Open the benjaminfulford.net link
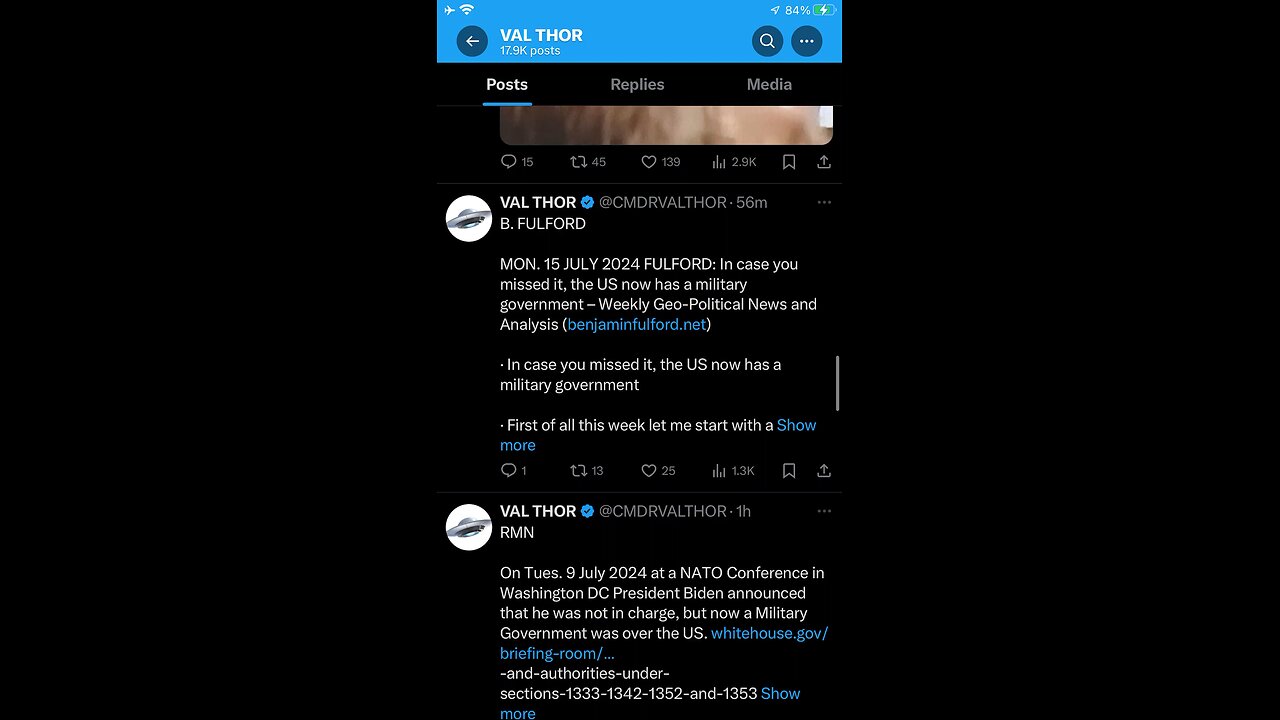 pos(637,325)
